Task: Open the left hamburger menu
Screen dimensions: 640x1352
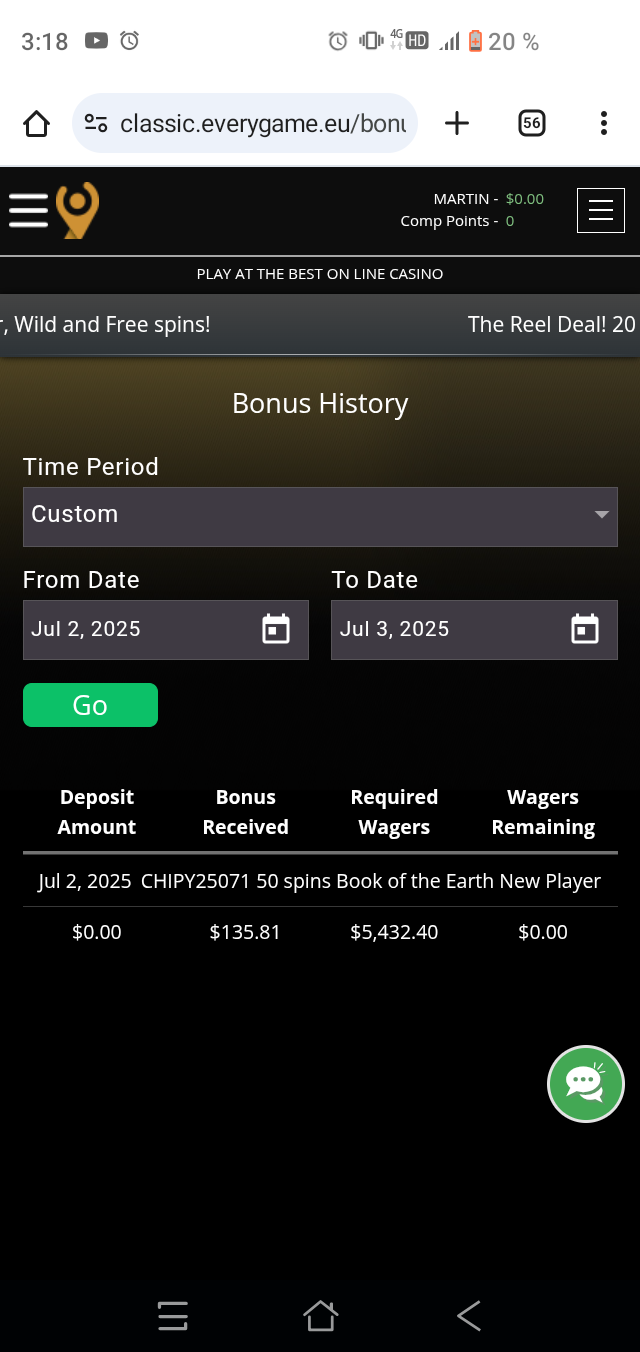Action: 28,210
